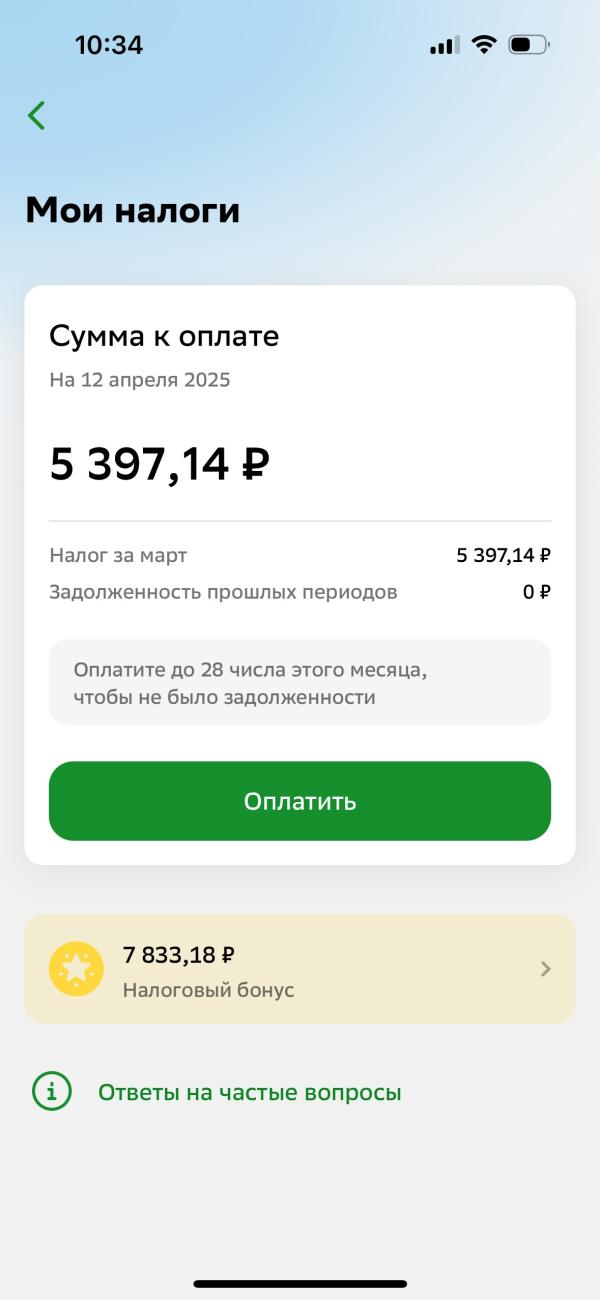Viewport: 600px width, 1300px height.
Task: Open the Налоговый бонус card
Action: click(x=300, y=969)
